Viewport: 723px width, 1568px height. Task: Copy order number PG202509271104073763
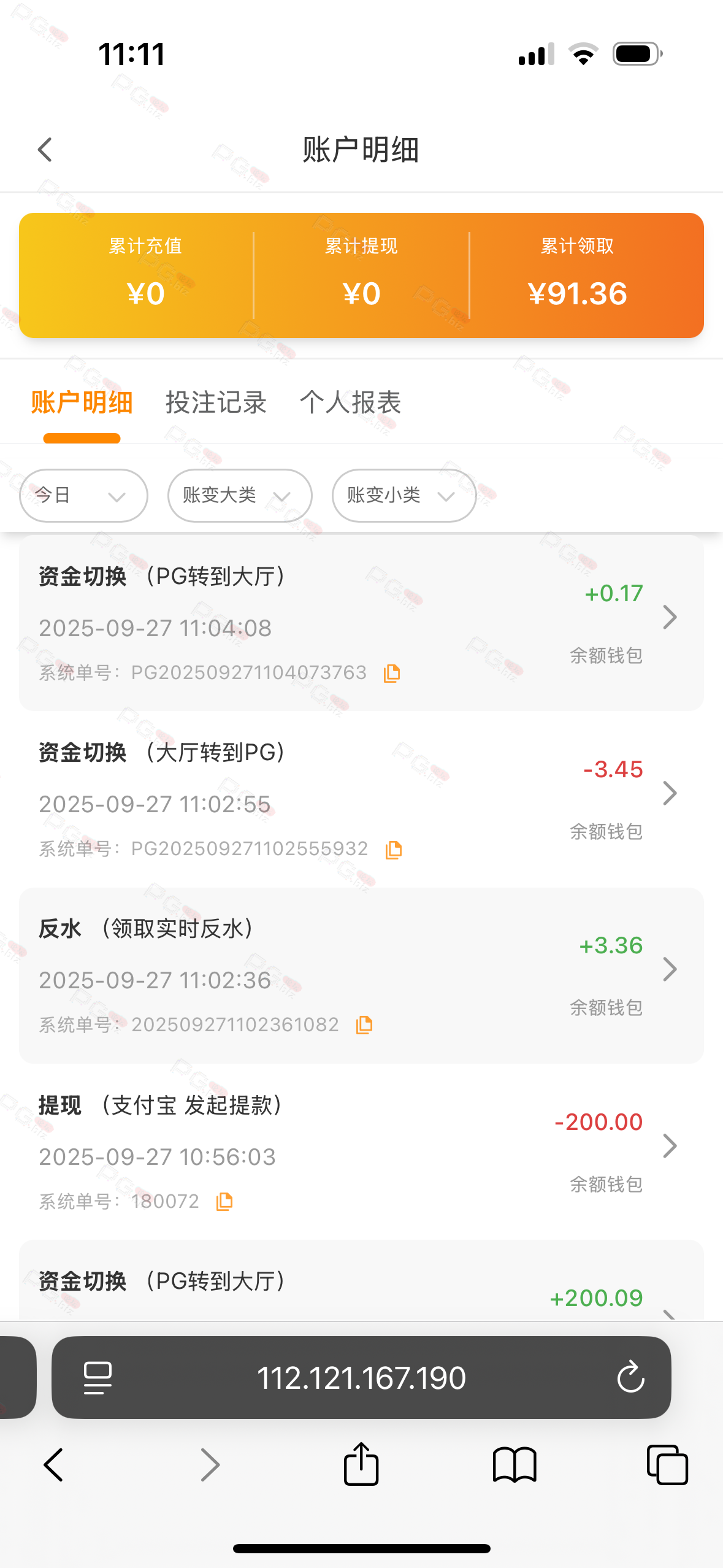[x=392, y=674]
